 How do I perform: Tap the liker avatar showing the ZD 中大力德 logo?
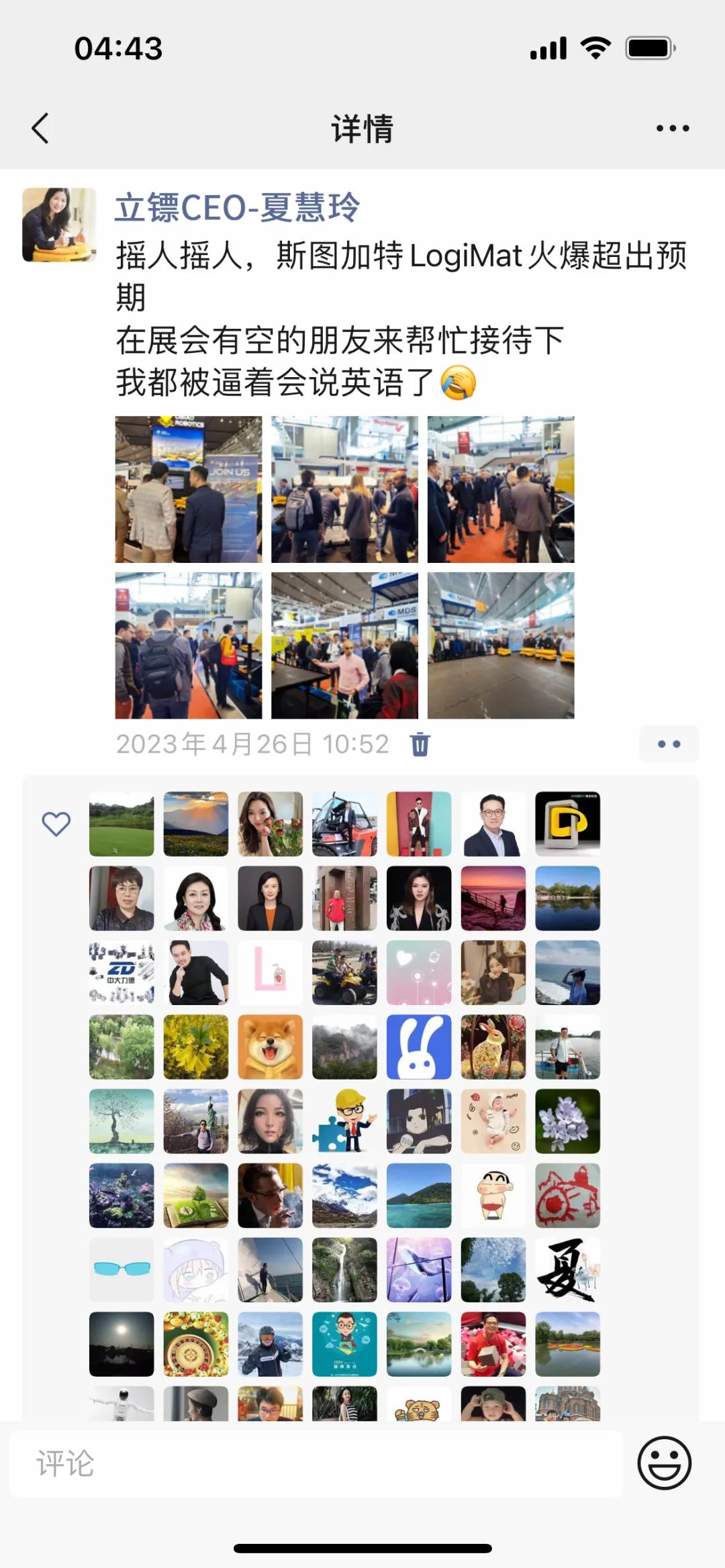tap(122, 972)
